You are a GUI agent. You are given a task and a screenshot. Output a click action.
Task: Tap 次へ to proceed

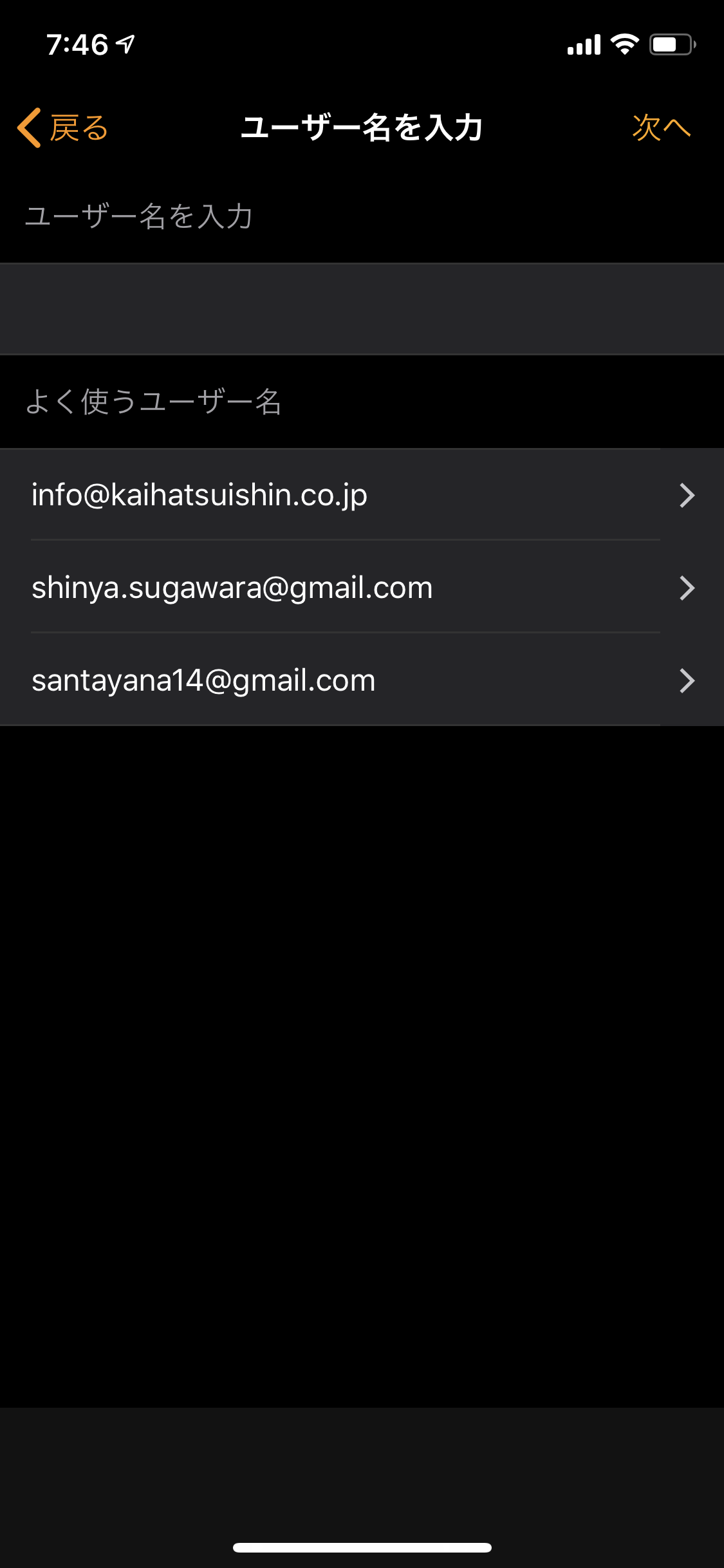tap(660, 127)
